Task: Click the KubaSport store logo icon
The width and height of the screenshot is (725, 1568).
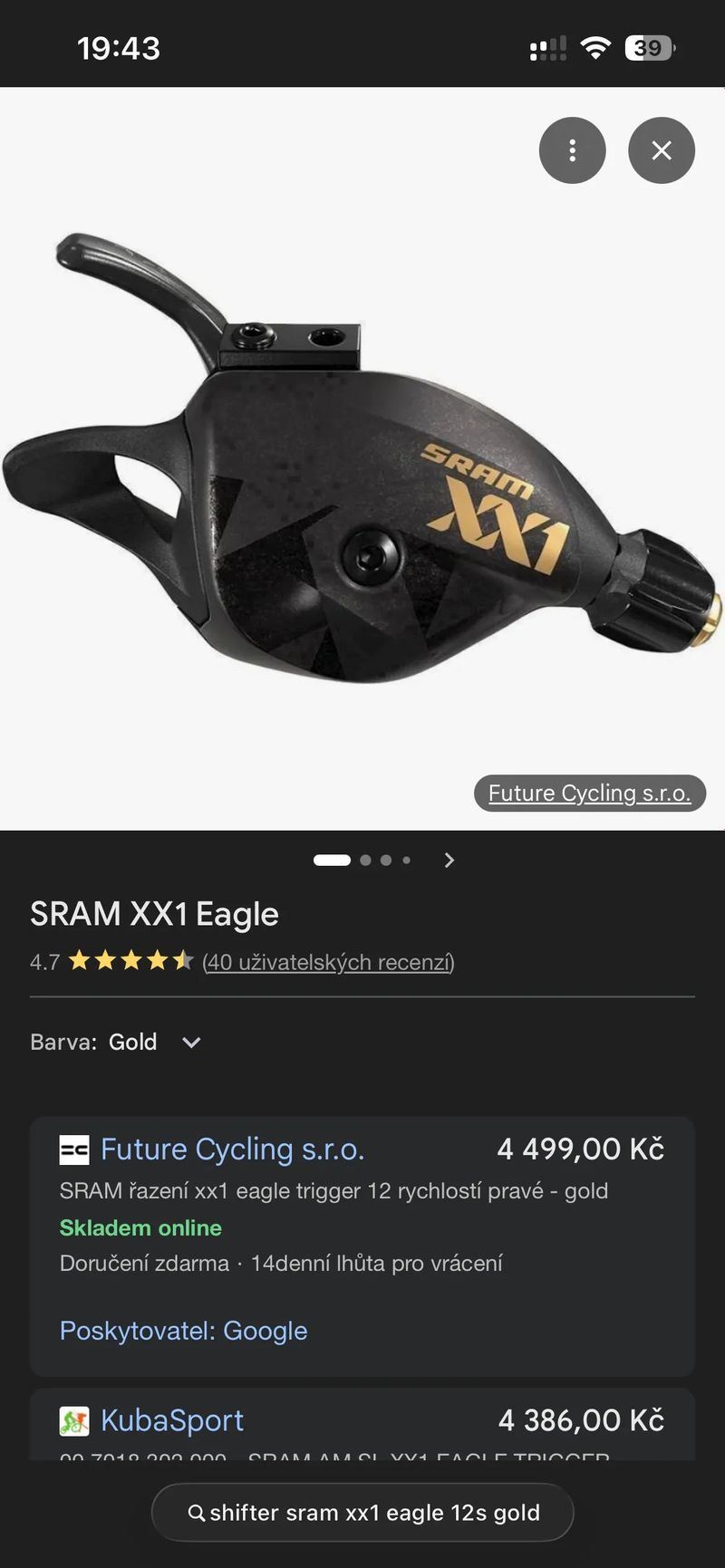Action: [74, 1420]
